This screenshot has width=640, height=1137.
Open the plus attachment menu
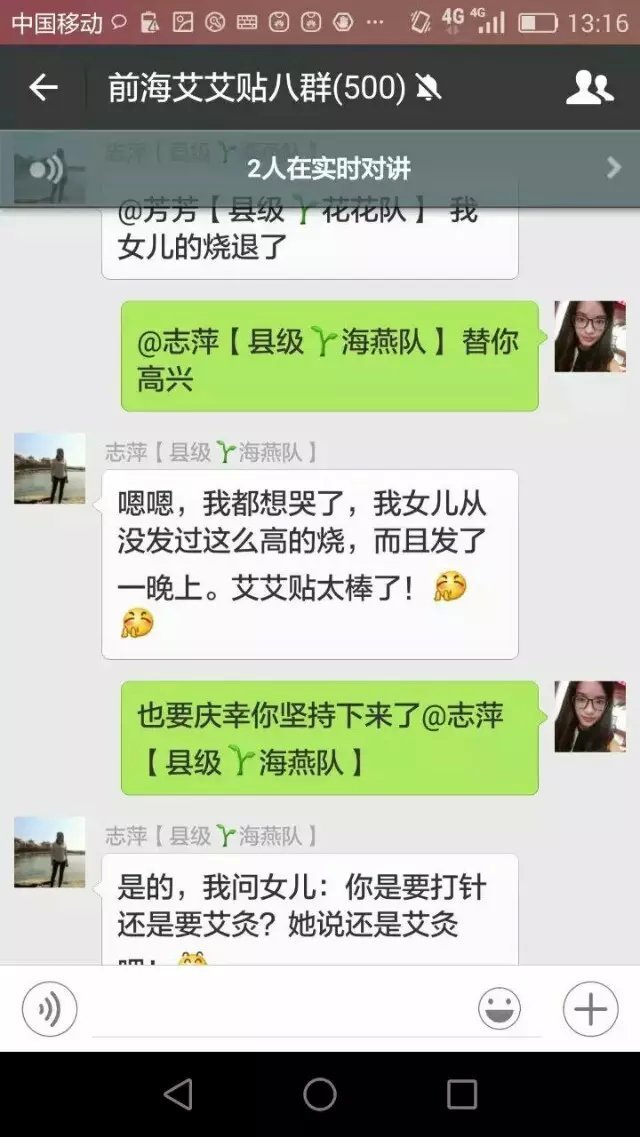[x=590, y=1009]
